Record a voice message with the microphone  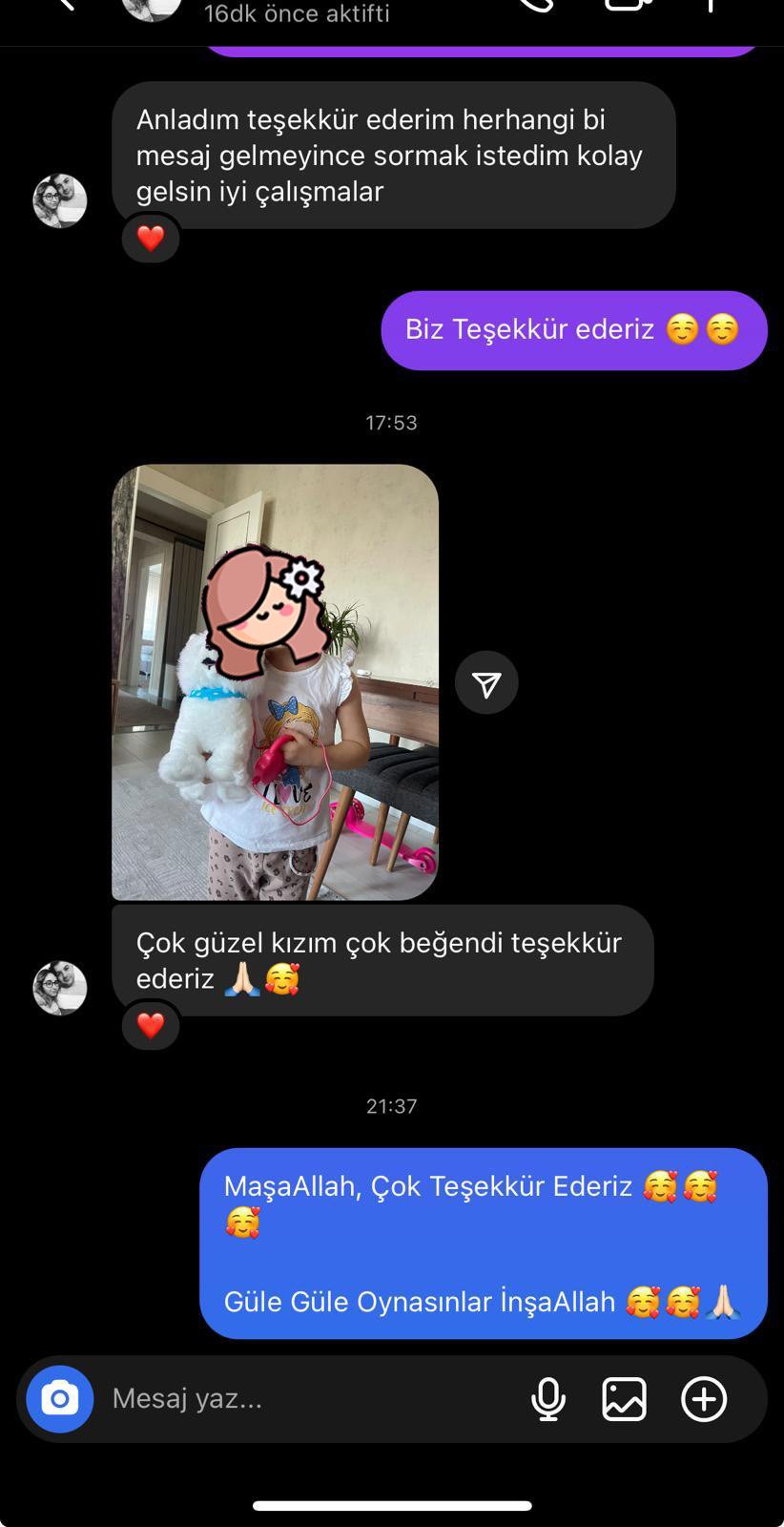pyautogui.click(x=548, y=1399)
